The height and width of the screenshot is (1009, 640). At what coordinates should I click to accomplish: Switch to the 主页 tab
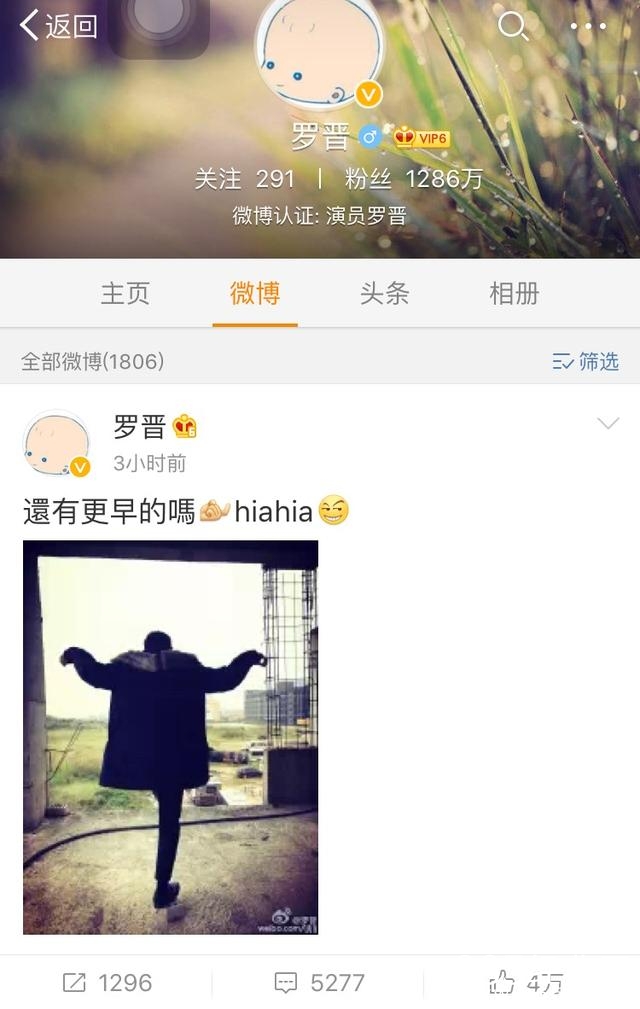pyautogui.click(x=125, y=293)
